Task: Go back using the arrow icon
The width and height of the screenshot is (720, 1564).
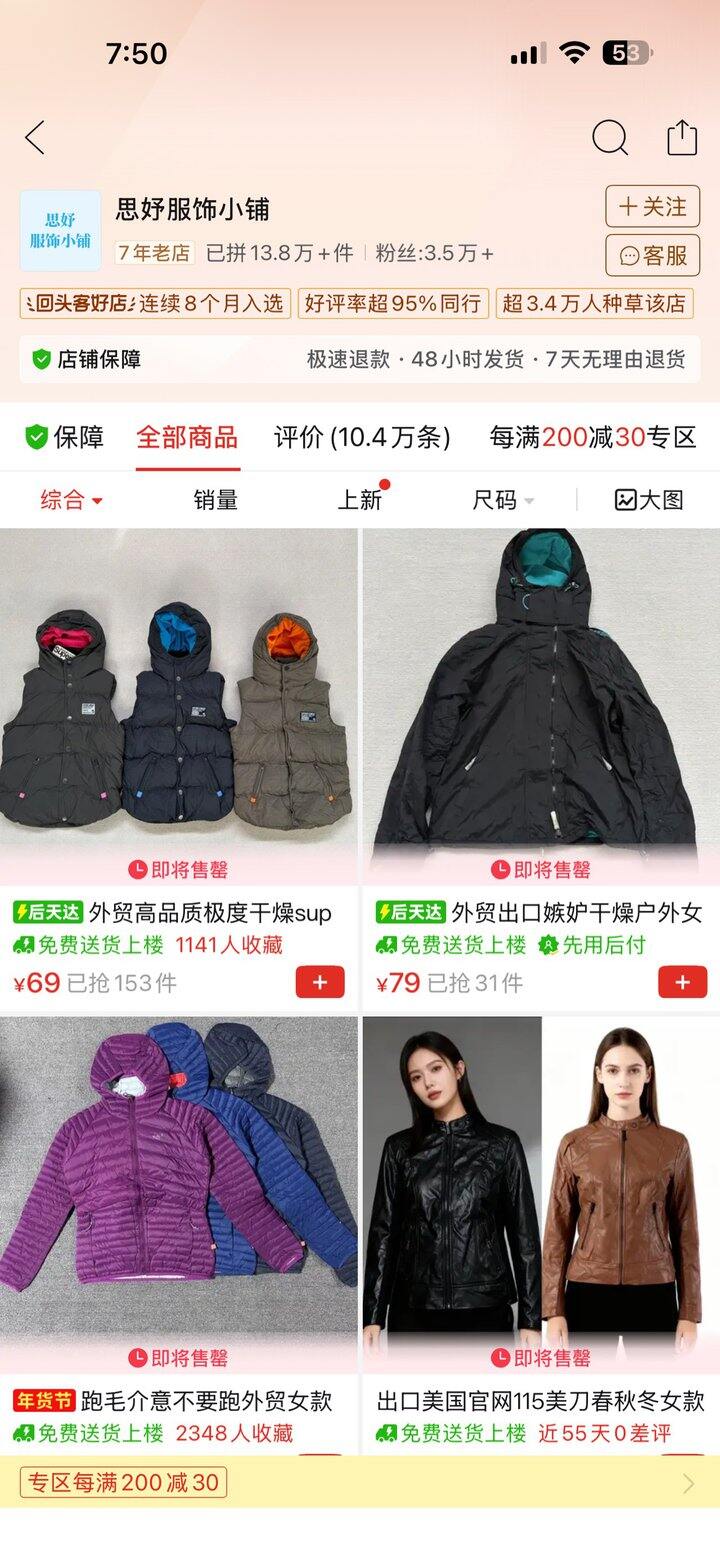Action: [x=35, y=138]
